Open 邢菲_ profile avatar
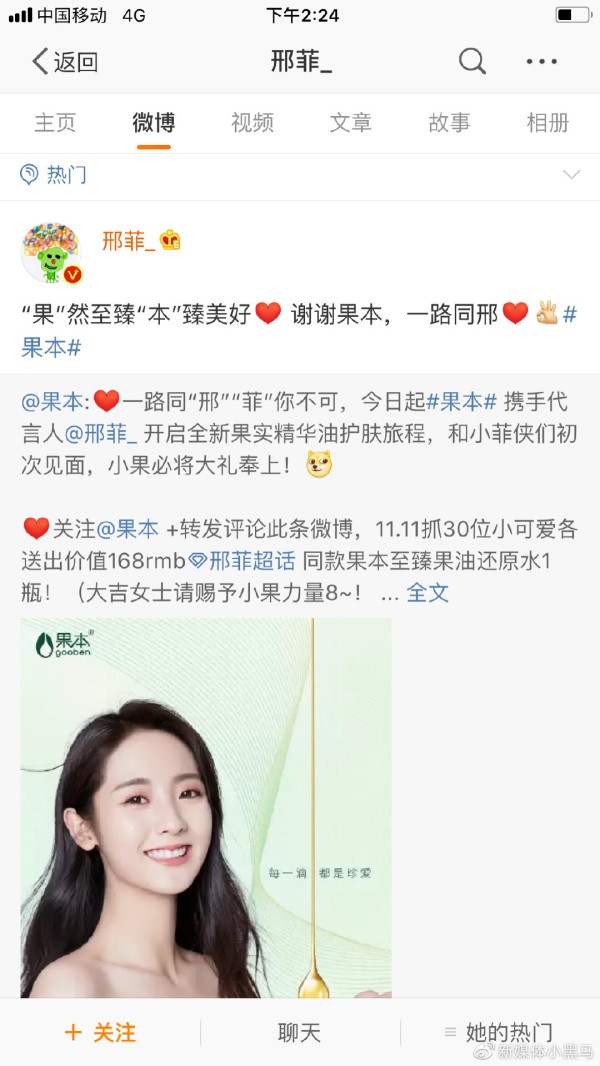Image resolution: width=600 pixels, height=1066 pixels. (51, 253)
